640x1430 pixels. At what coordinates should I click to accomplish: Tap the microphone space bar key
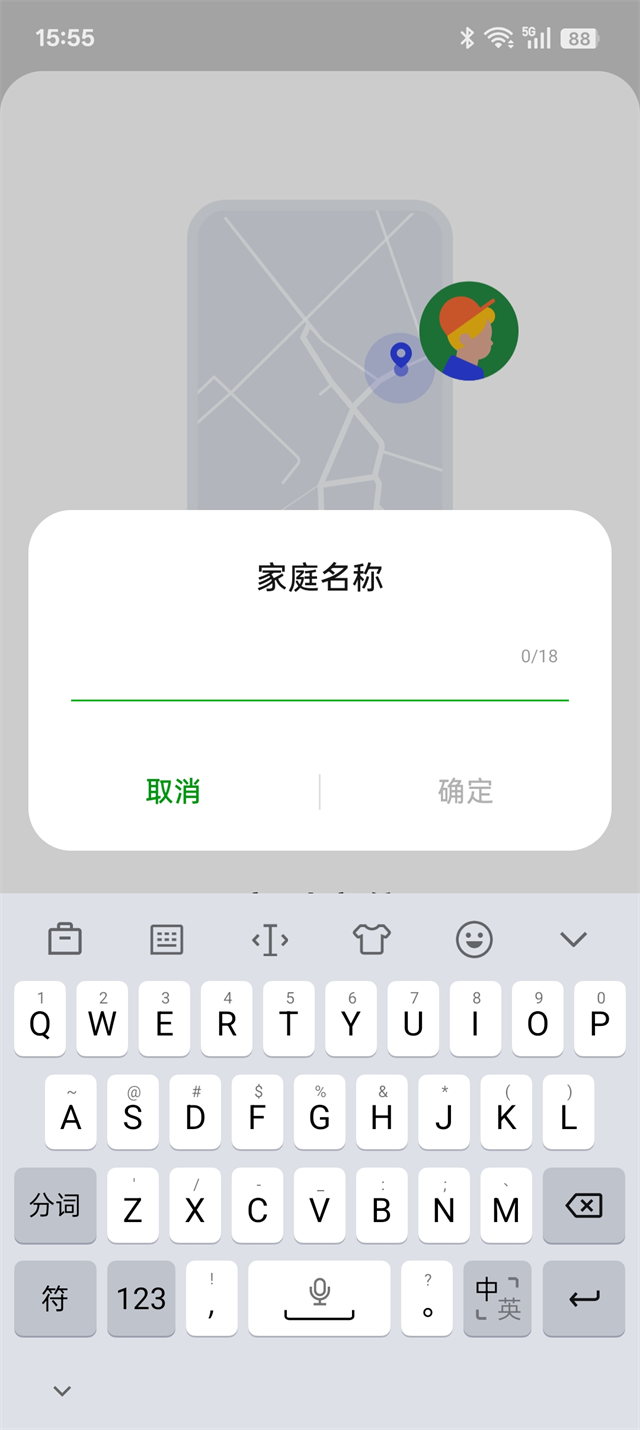[319, 1298]
